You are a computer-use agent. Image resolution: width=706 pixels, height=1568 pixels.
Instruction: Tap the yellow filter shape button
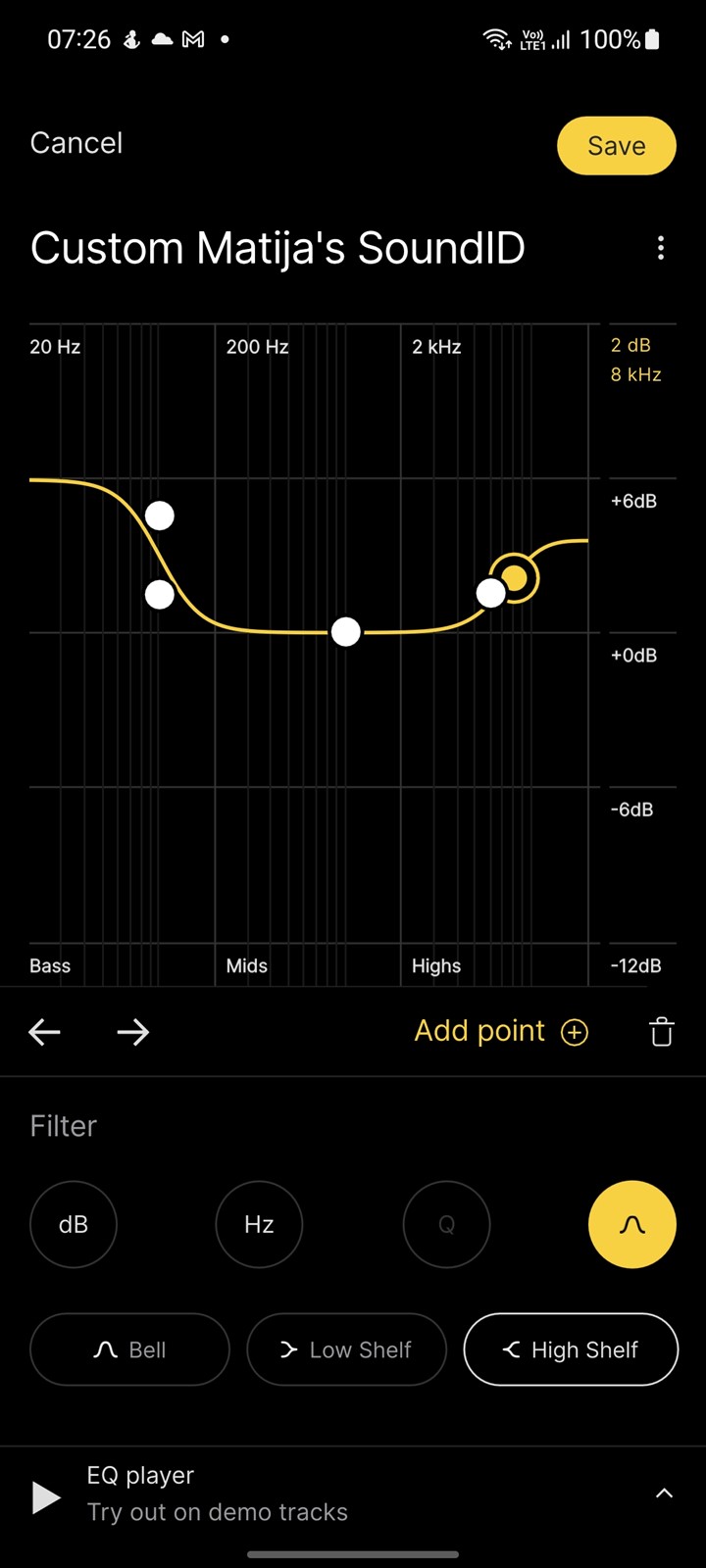click(632, 1224)
